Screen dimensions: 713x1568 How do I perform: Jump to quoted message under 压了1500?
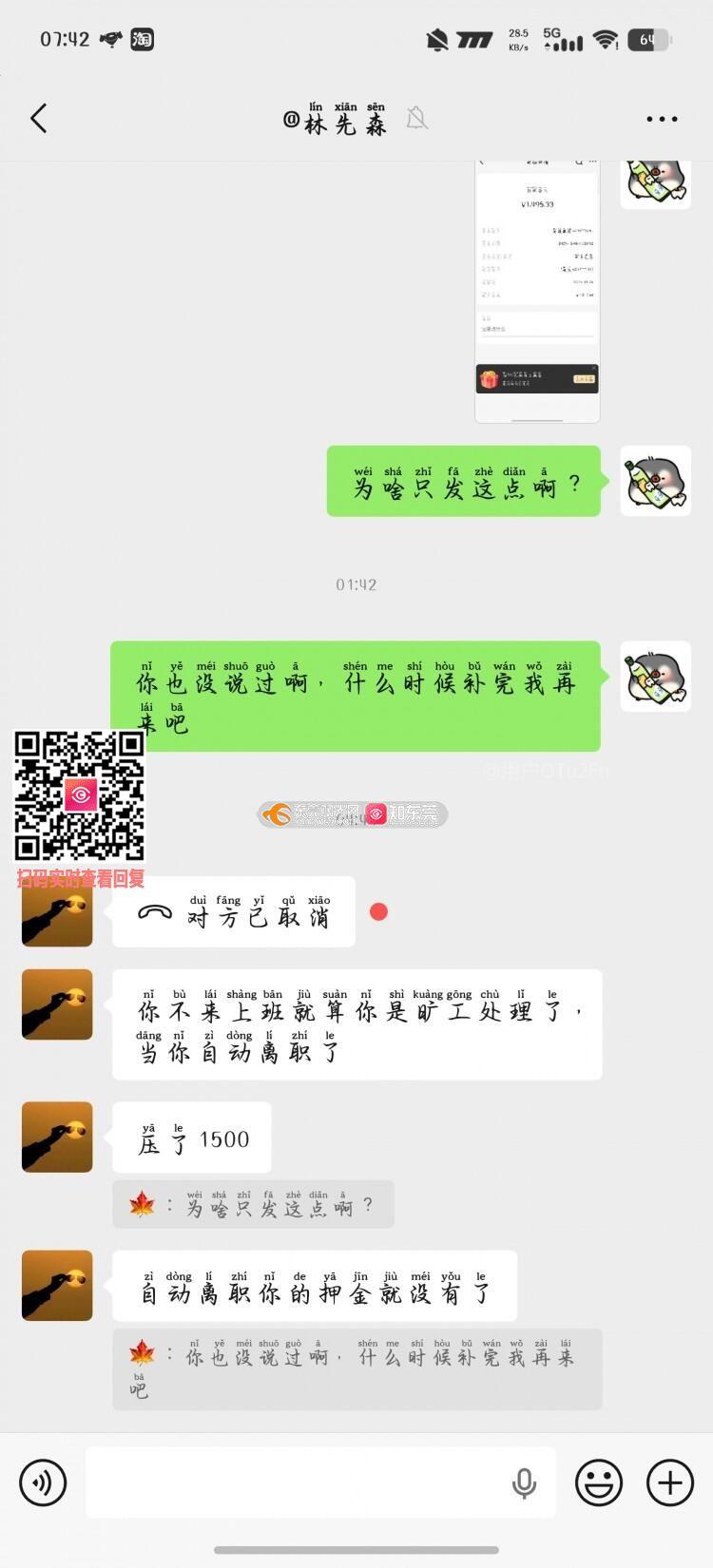pyautogui.click(x=253, y=1205)
